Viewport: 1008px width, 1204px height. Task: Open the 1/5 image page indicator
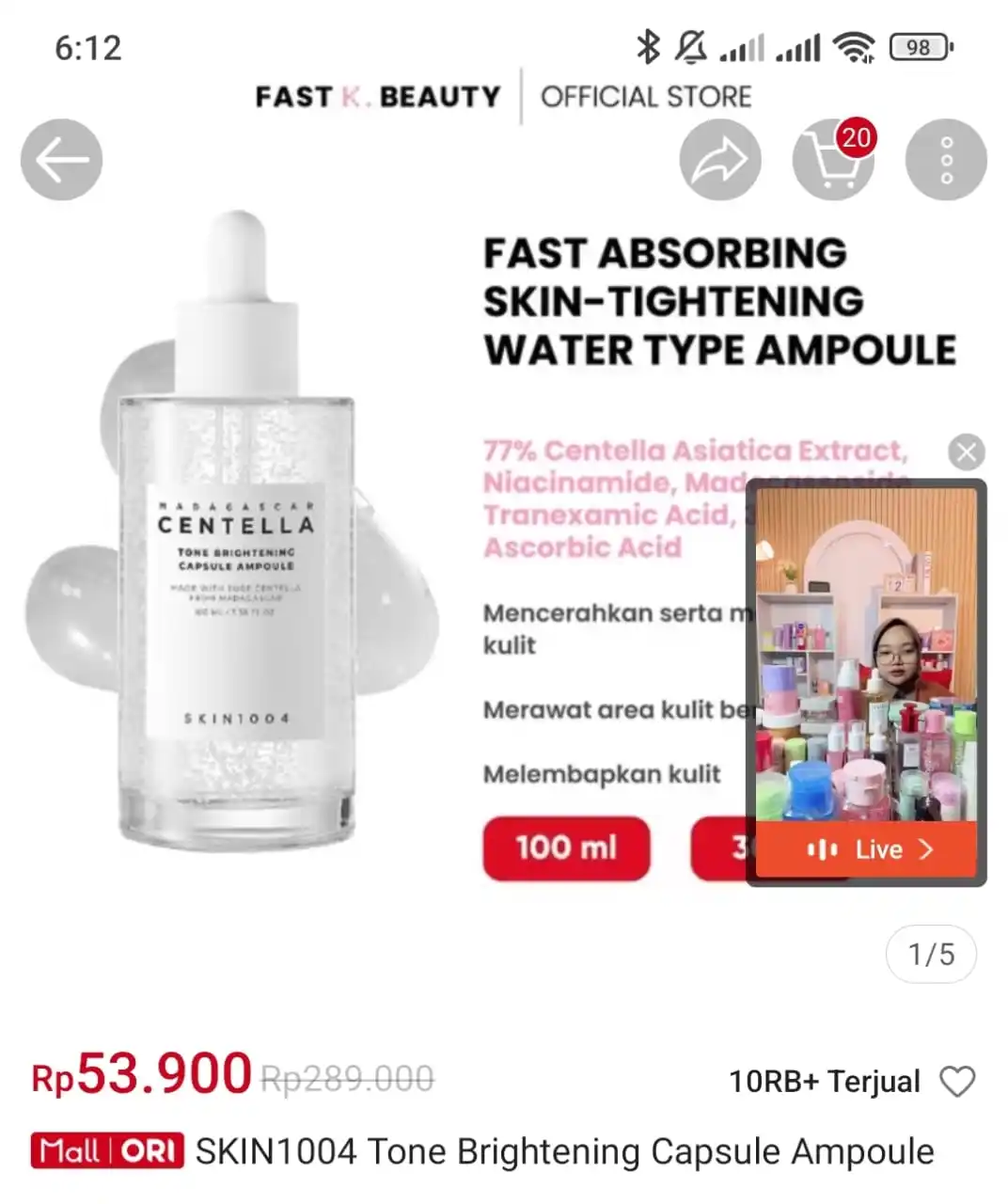[930, 954]
